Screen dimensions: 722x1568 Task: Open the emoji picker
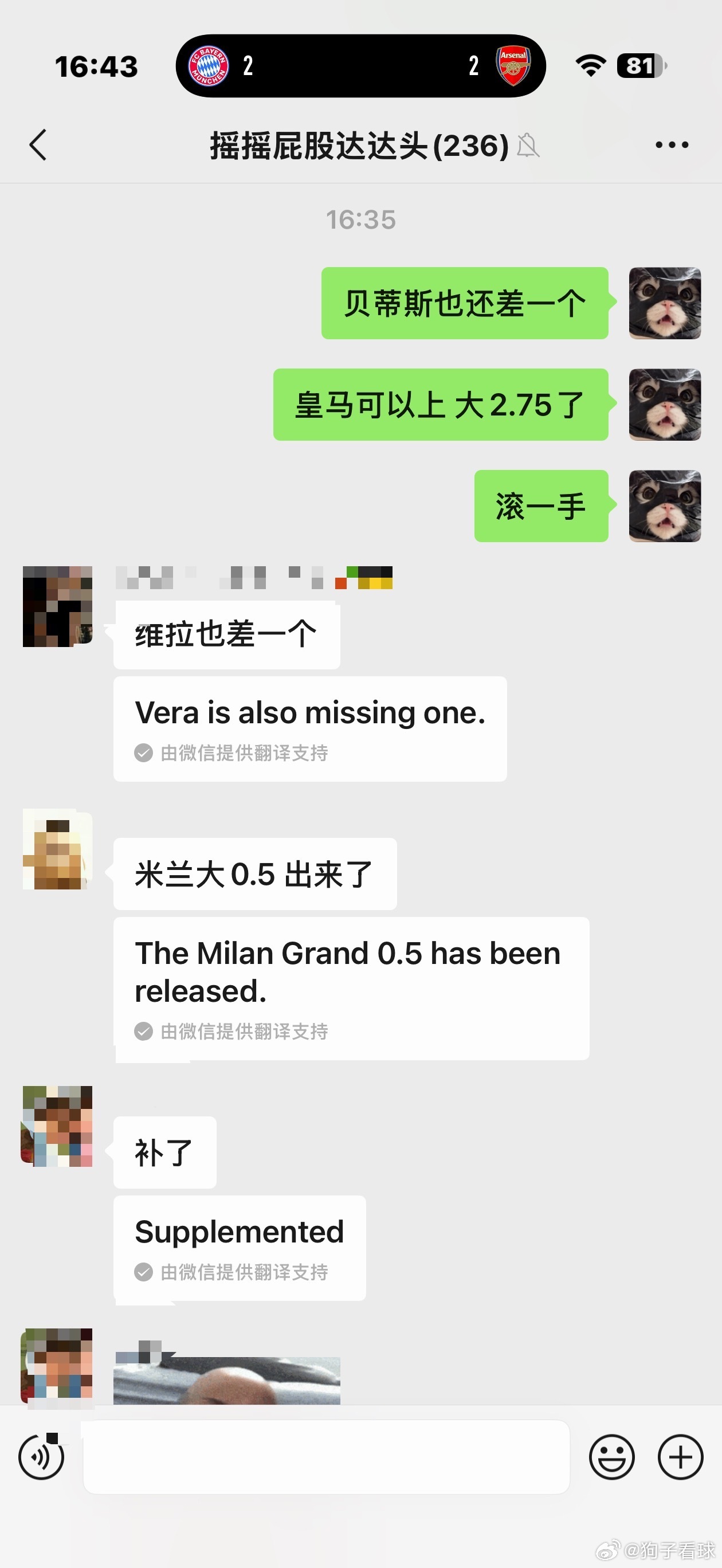coord(611,1457)
